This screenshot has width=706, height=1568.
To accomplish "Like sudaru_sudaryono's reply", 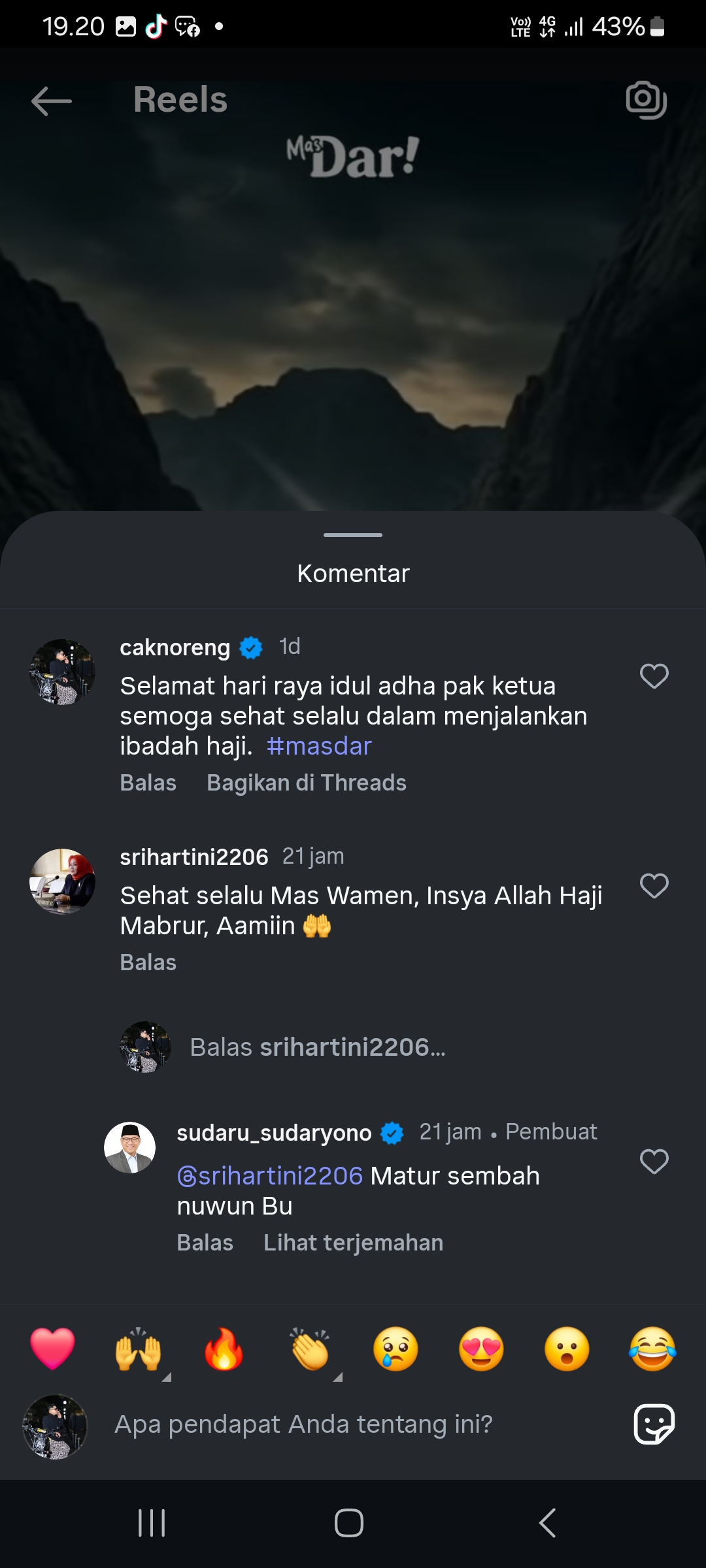I will pyautogui.click(x=654, y=1162).
